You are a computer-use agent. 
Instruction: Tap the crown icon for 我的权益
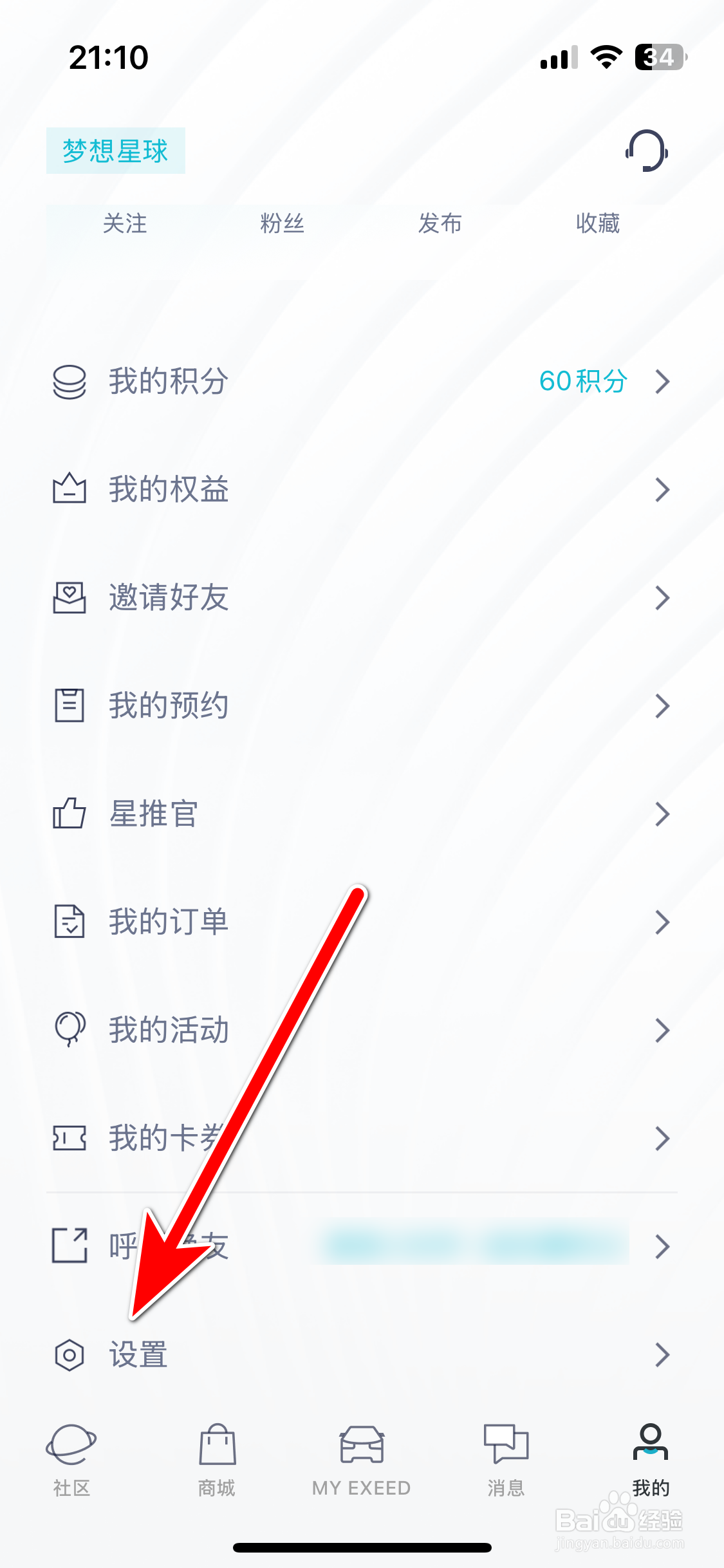coord(70,489)
